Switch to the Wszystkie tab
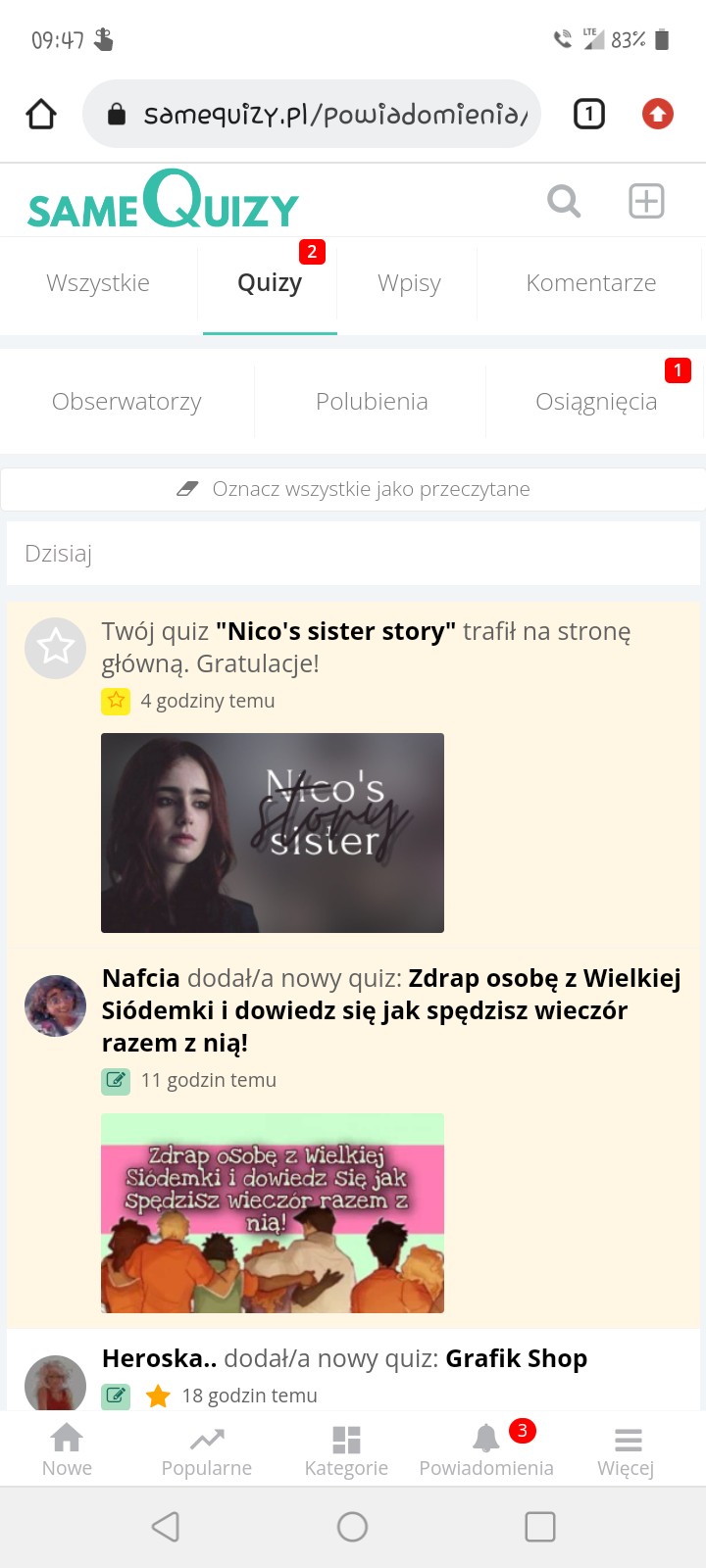The height and width of the screenshot is (1568, 706). coord(98,283)
